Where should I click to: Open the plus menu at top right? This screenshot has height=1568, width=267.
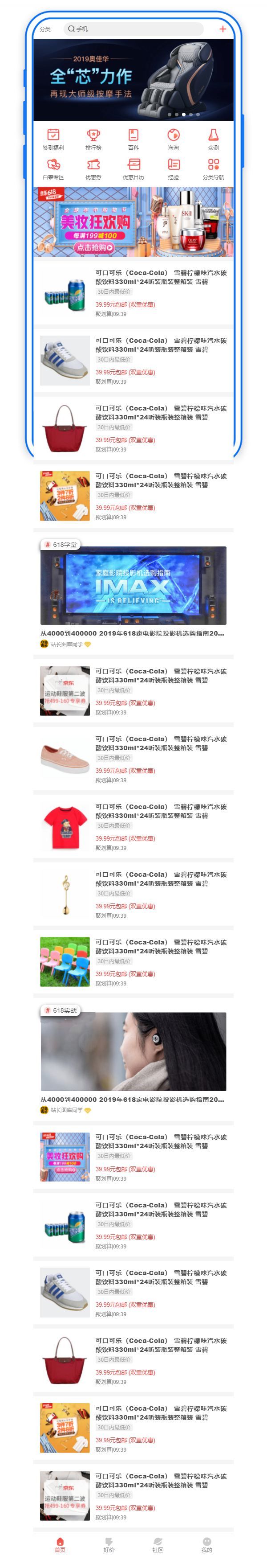[222, 29]
